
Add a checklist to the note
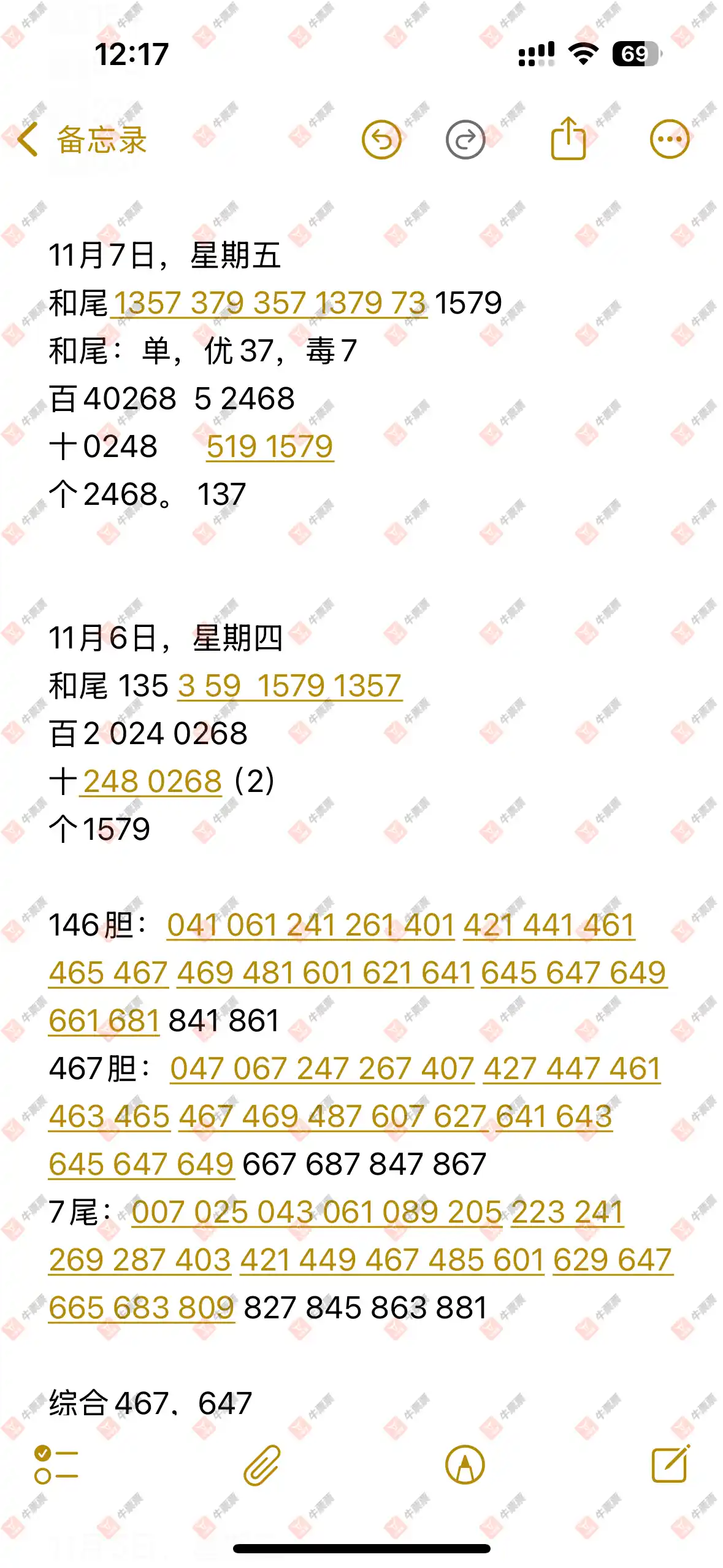coord(56,1465)
